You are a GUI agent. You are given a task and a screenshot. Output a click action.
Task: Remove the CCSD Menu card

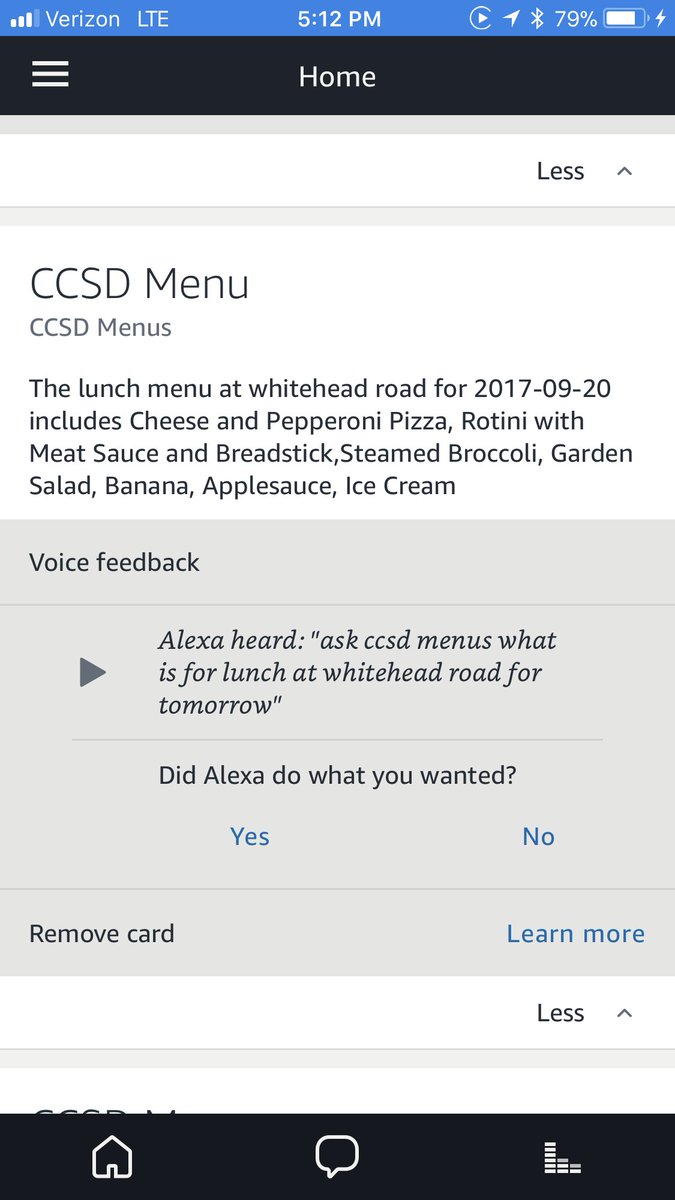click(102, 934)
